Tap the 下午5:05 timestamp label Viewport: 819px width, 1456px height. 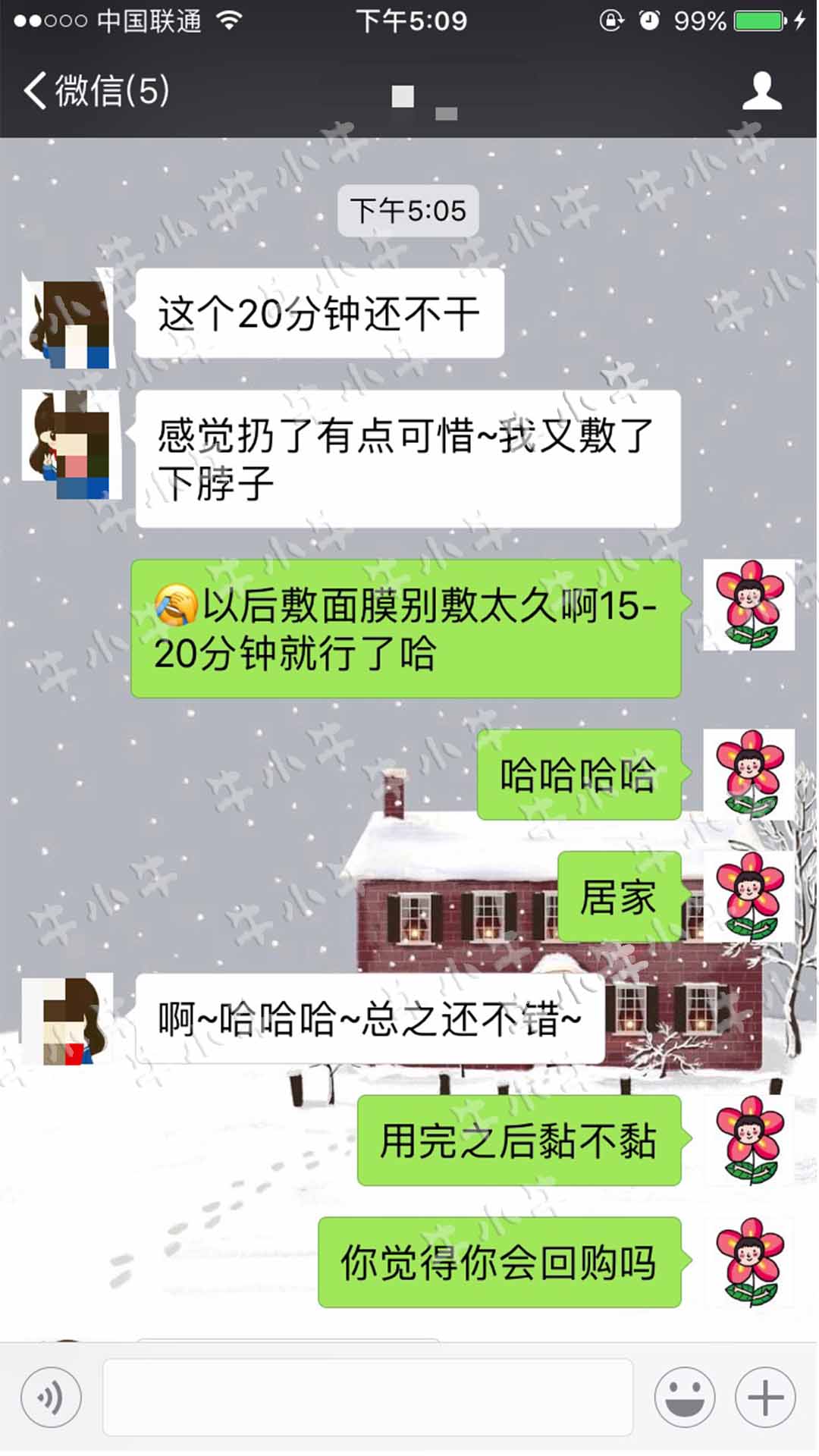[x=409, y=211]
